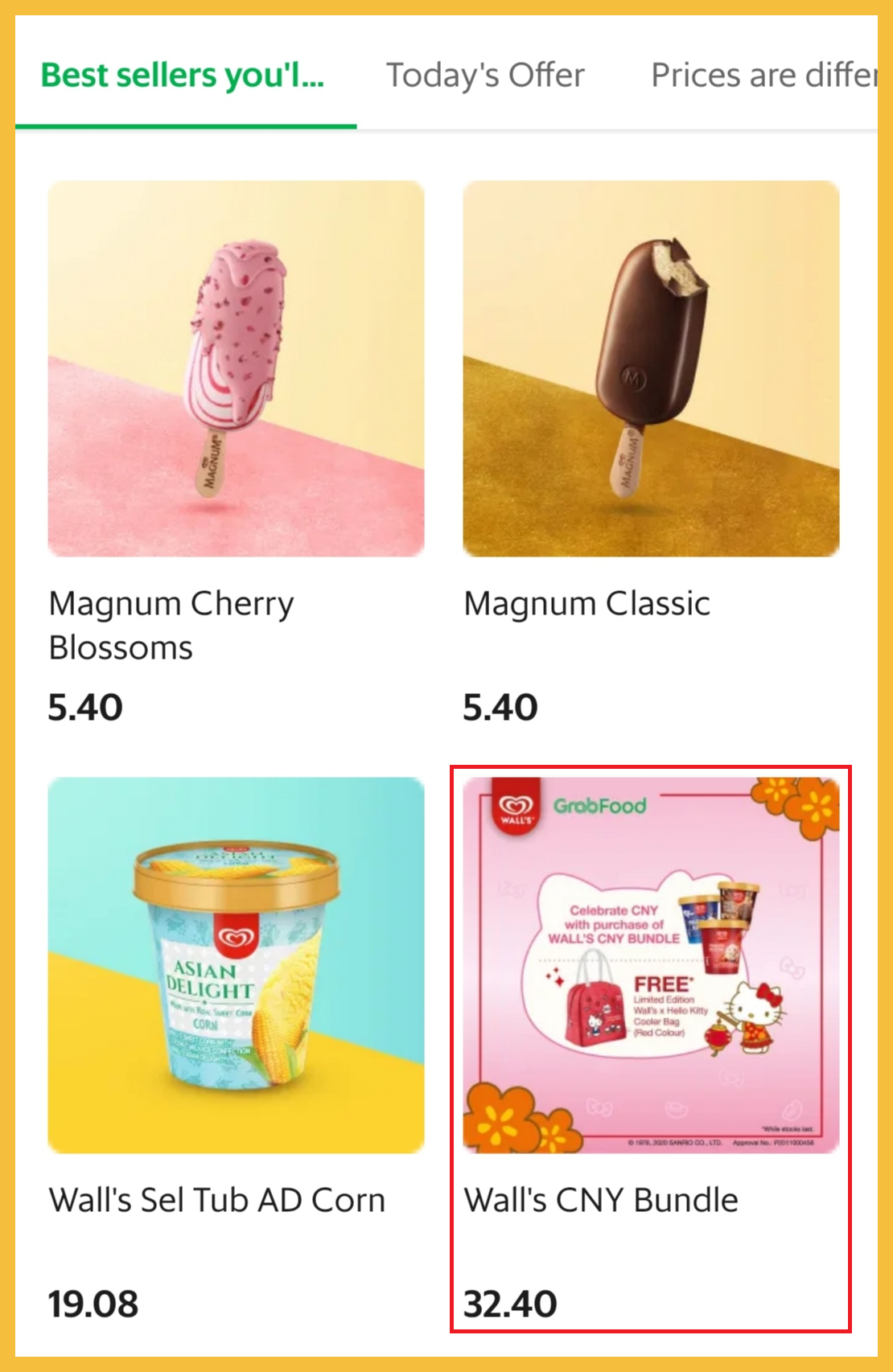This screenshot has height=1372, width=893.
Task: Switch to the Today's Offer tab
Action: [x=485, y=76]
